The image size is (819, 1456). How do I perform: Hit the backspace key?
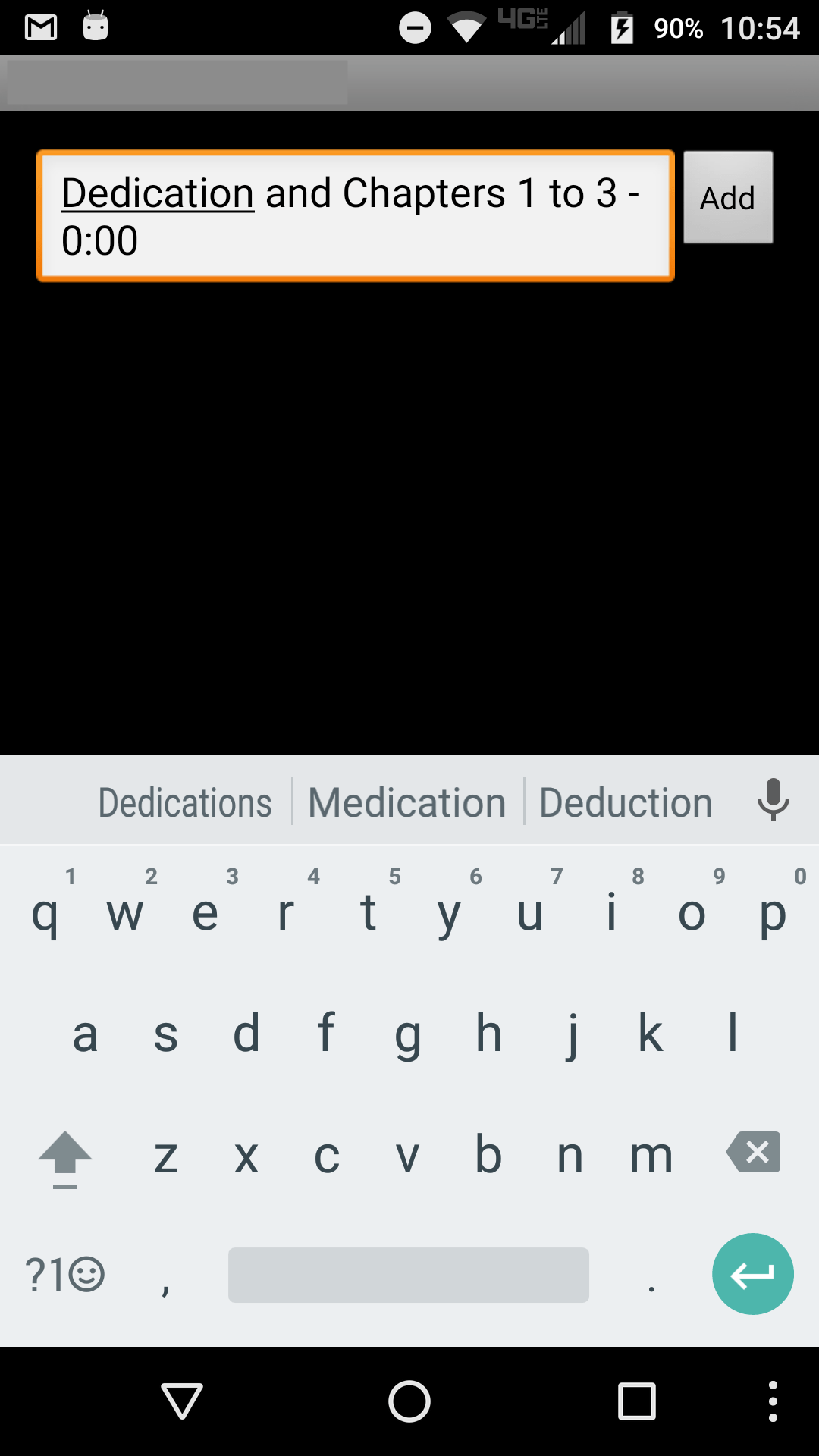click(754, 1153)
